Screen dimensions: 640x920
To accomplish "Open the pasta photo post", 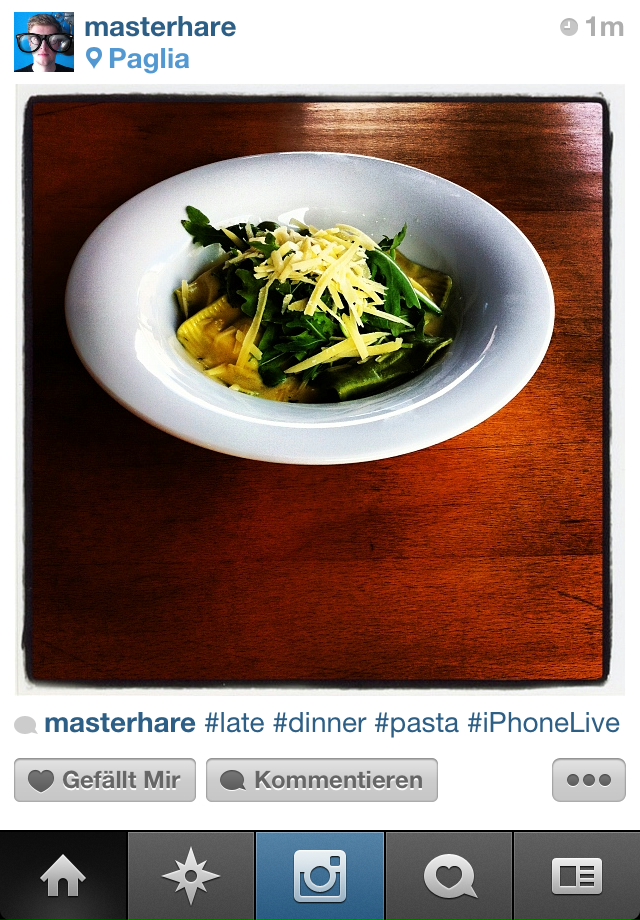I will pyautogui.click(x=320, y=390).
